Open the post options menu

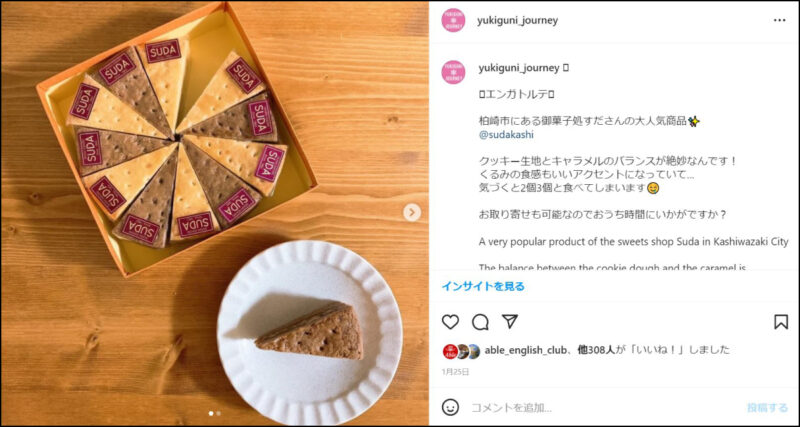[x=779, y=20]
